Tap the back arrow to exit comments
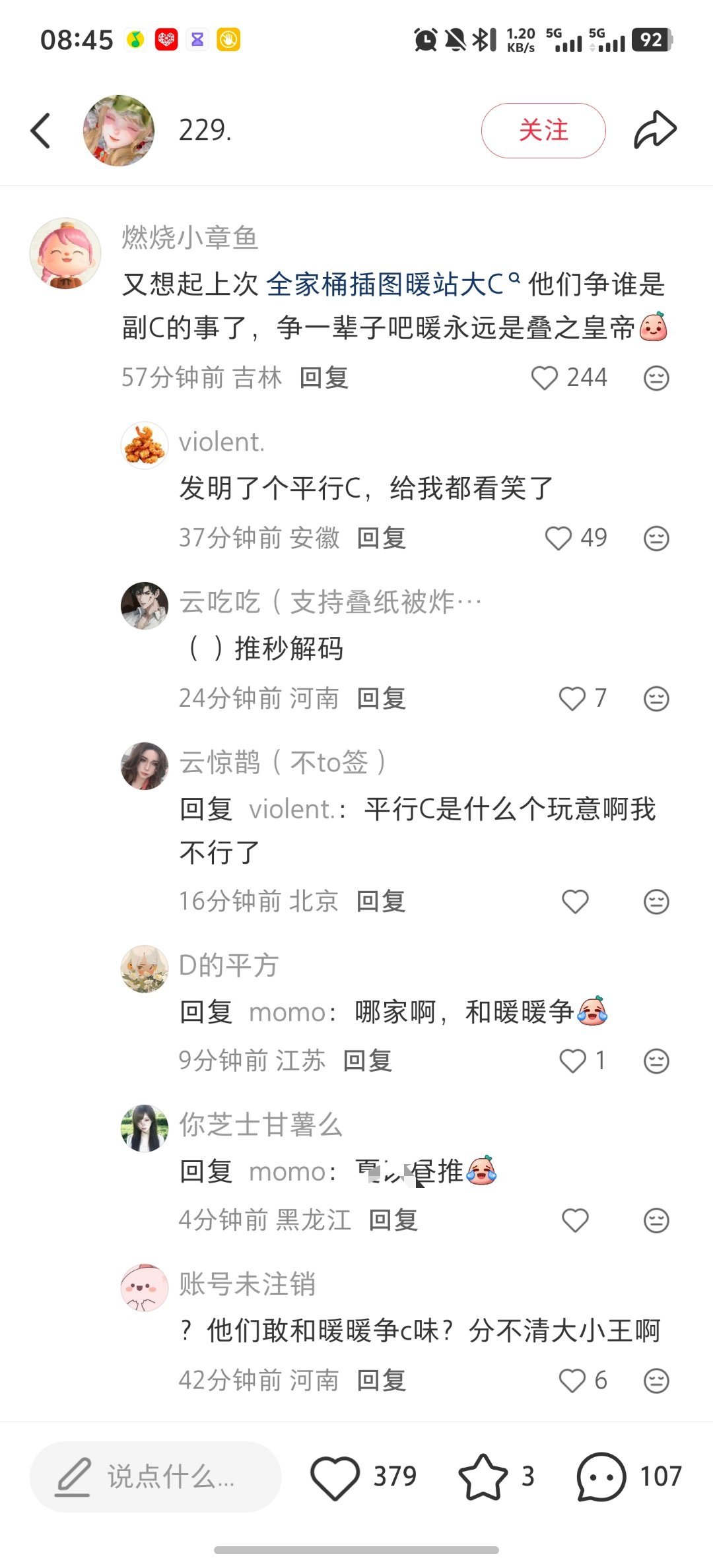Image resolution: width=713 pixels, height=1568 pixels. tap(41, 129)
